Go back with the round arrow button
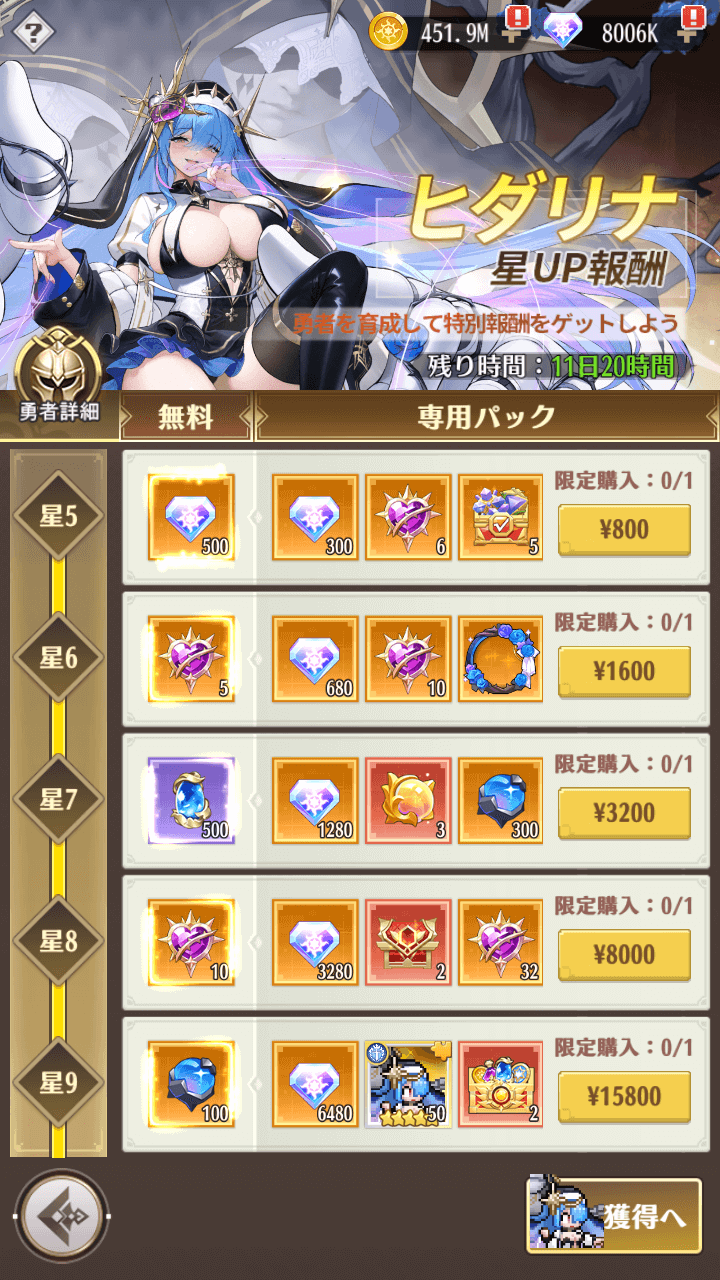 62,1215
